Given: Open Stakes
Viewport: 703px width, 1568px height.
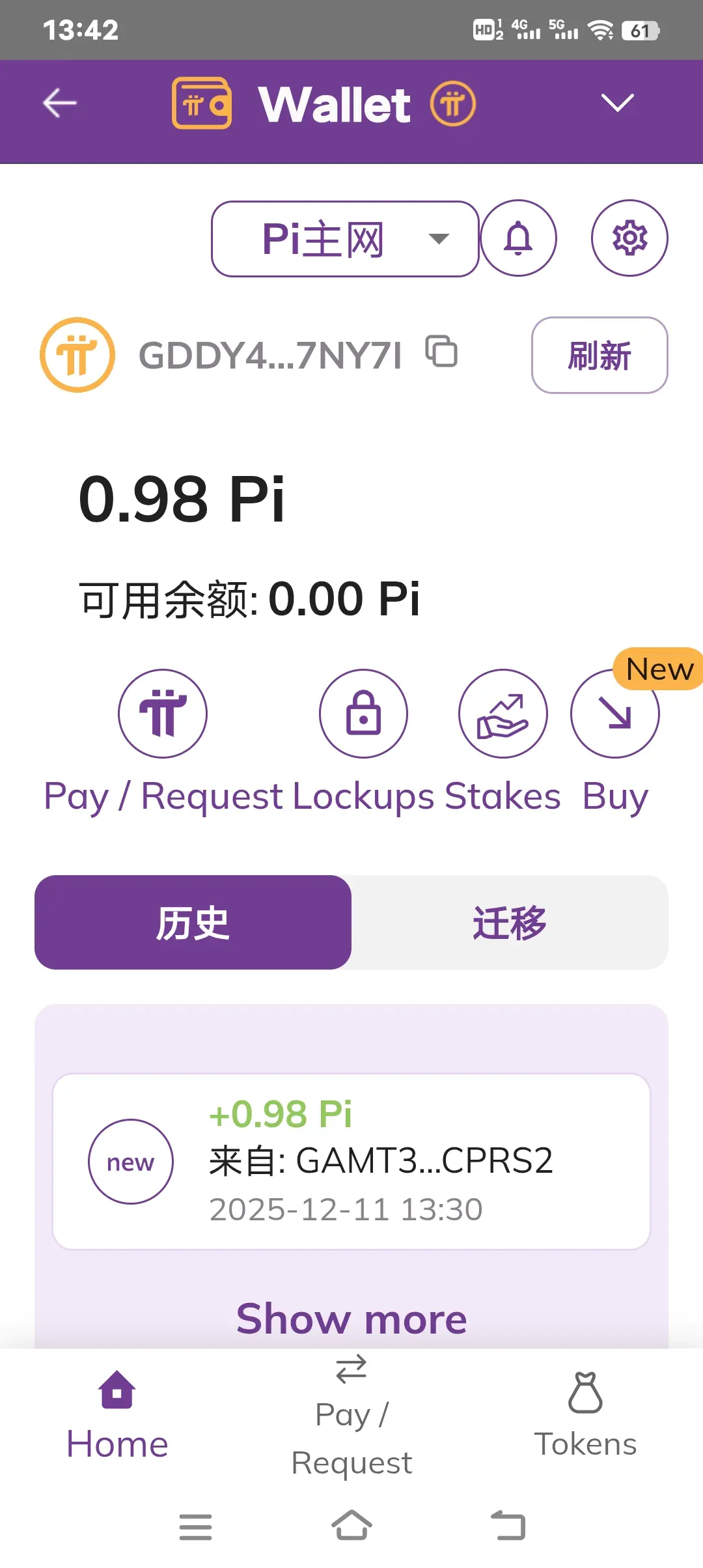Looking at the screenshot, I should (x=503, y=714).
